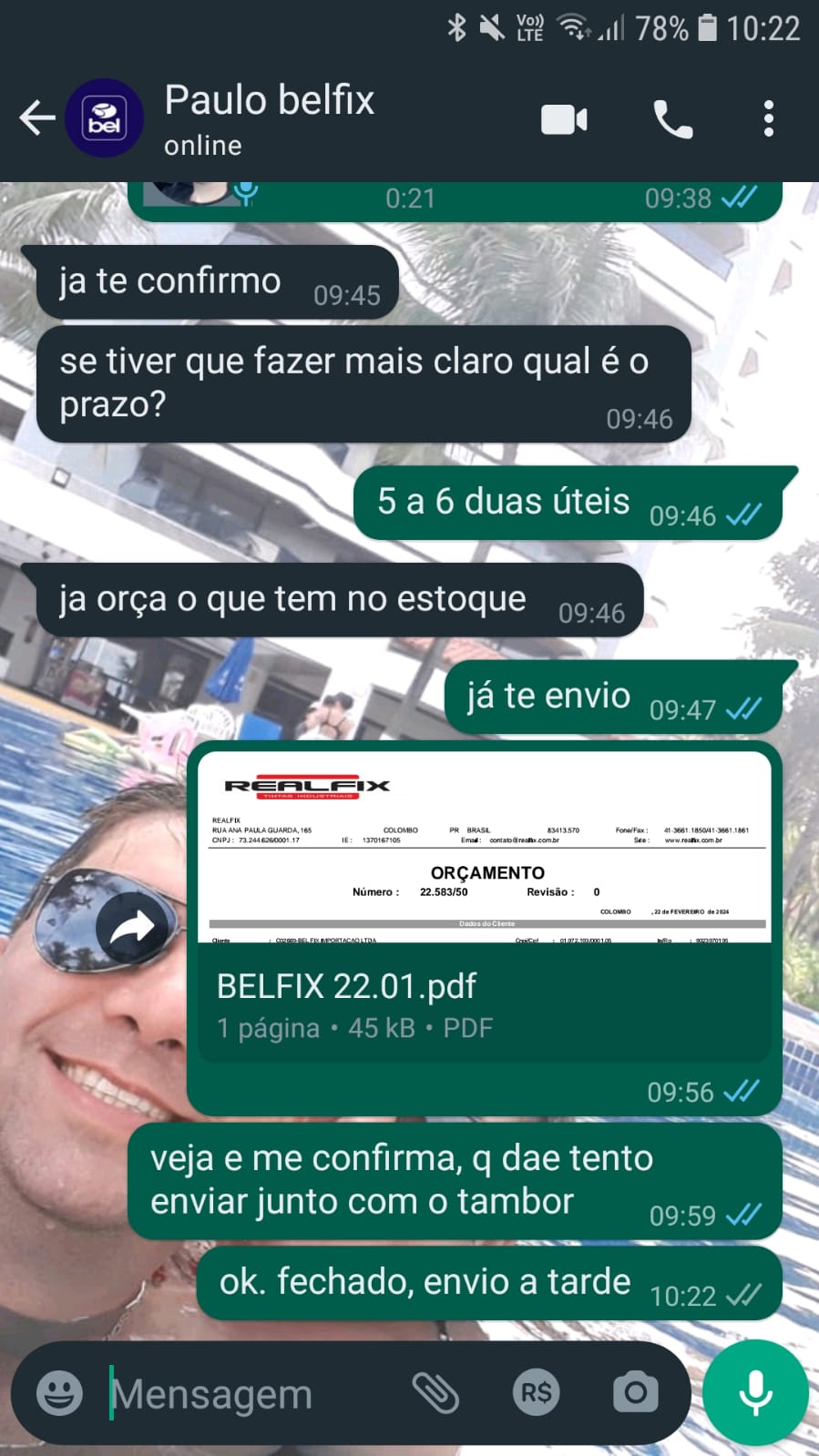Record a voice message
This screenshot has width=819, height=1456.
(x=755, y=1393)
